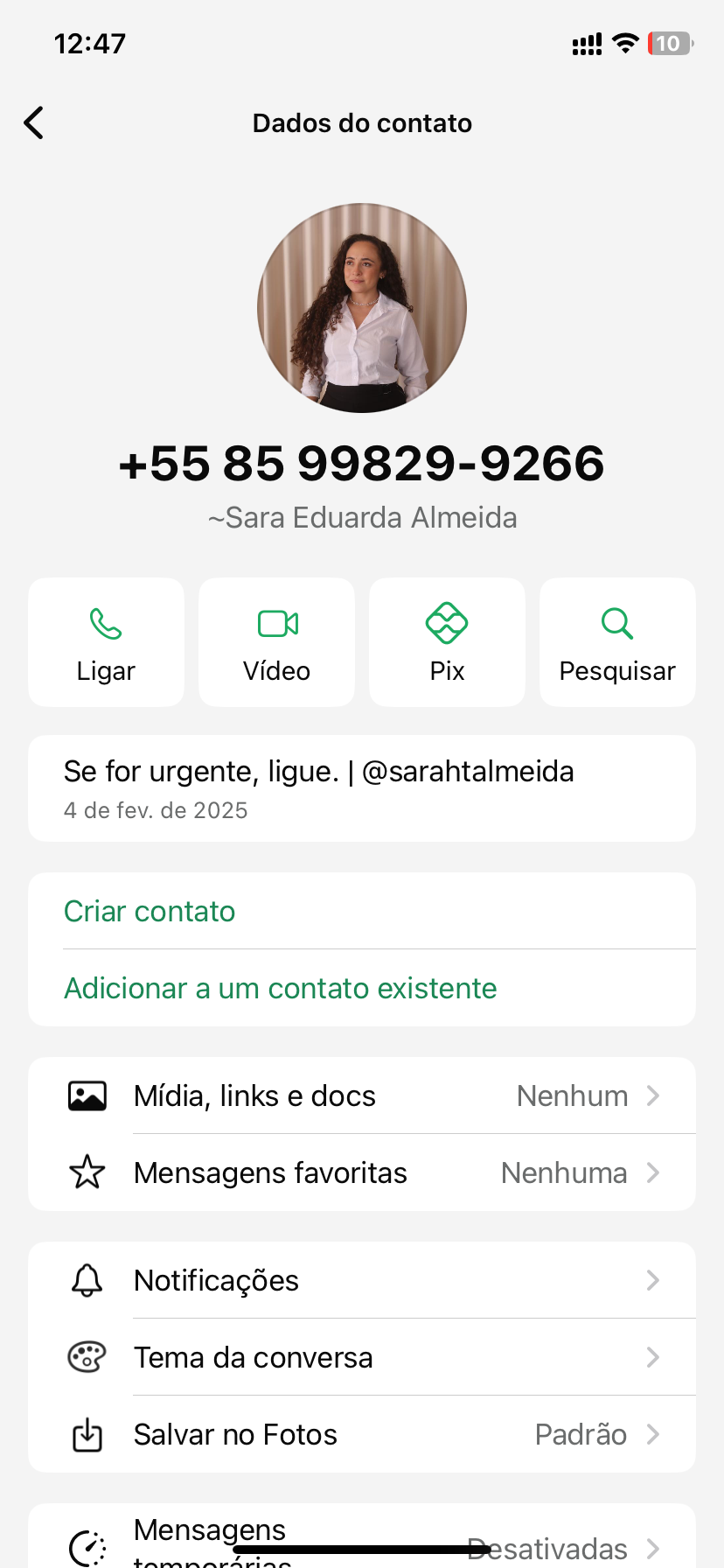Screen dimensions: 724x1568
Task: Open Salvar no Fotos setting
Action: [362, 1435]
